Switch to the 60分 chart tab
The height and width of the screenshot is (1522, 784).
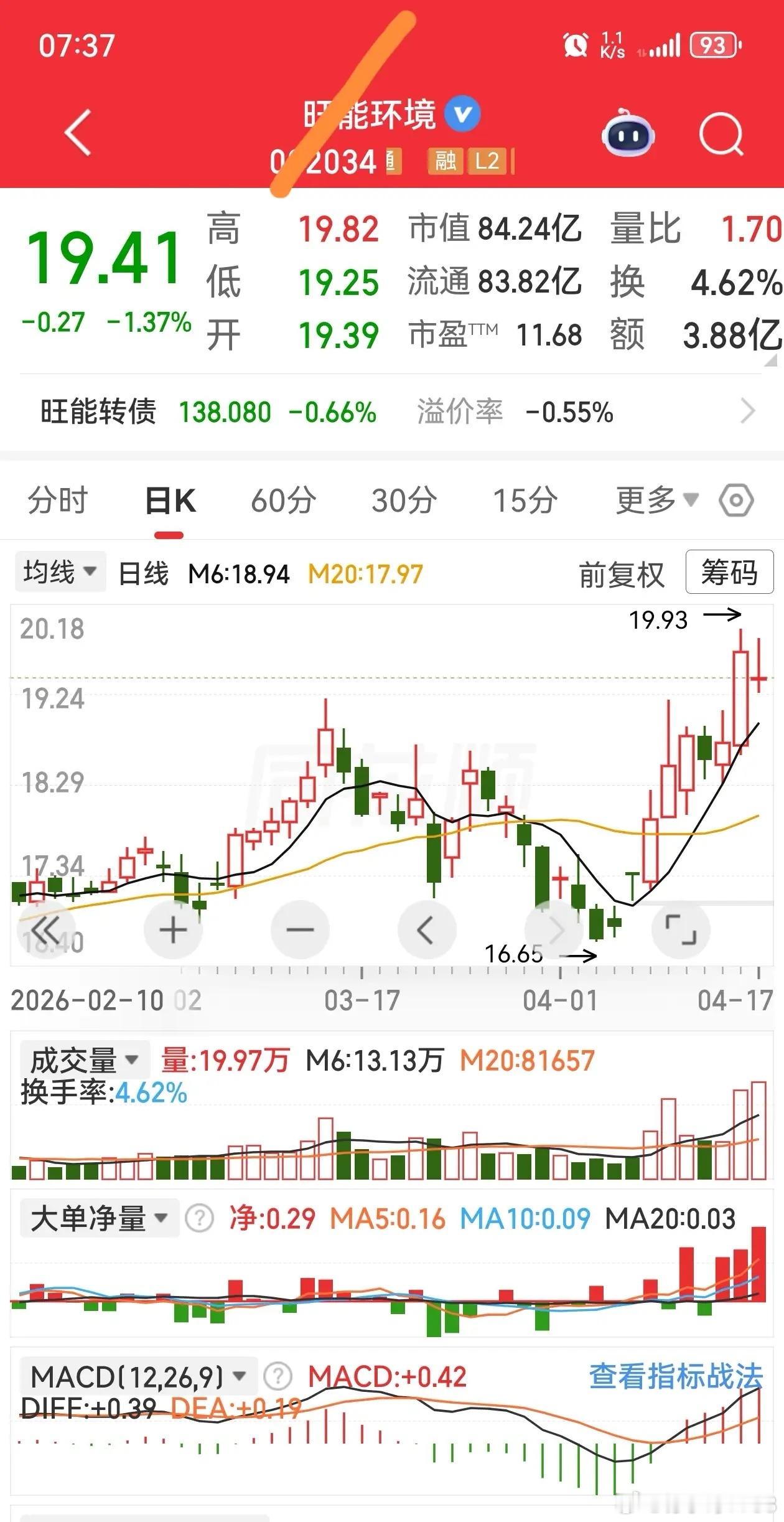(x=283, y=500)
